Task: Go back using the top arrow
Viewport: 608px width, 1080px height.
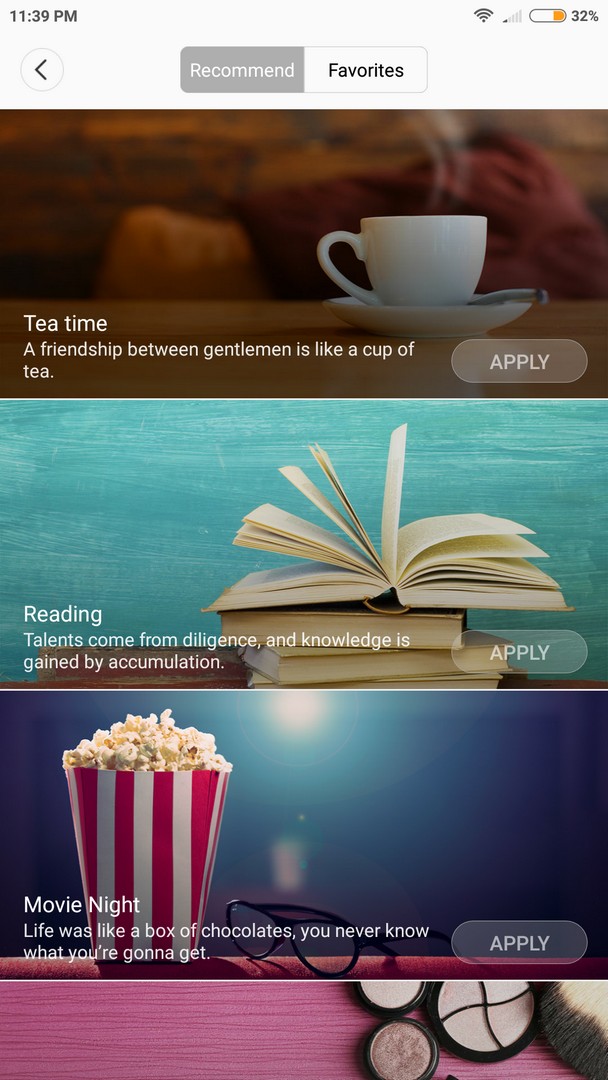Action: (42, 70)
